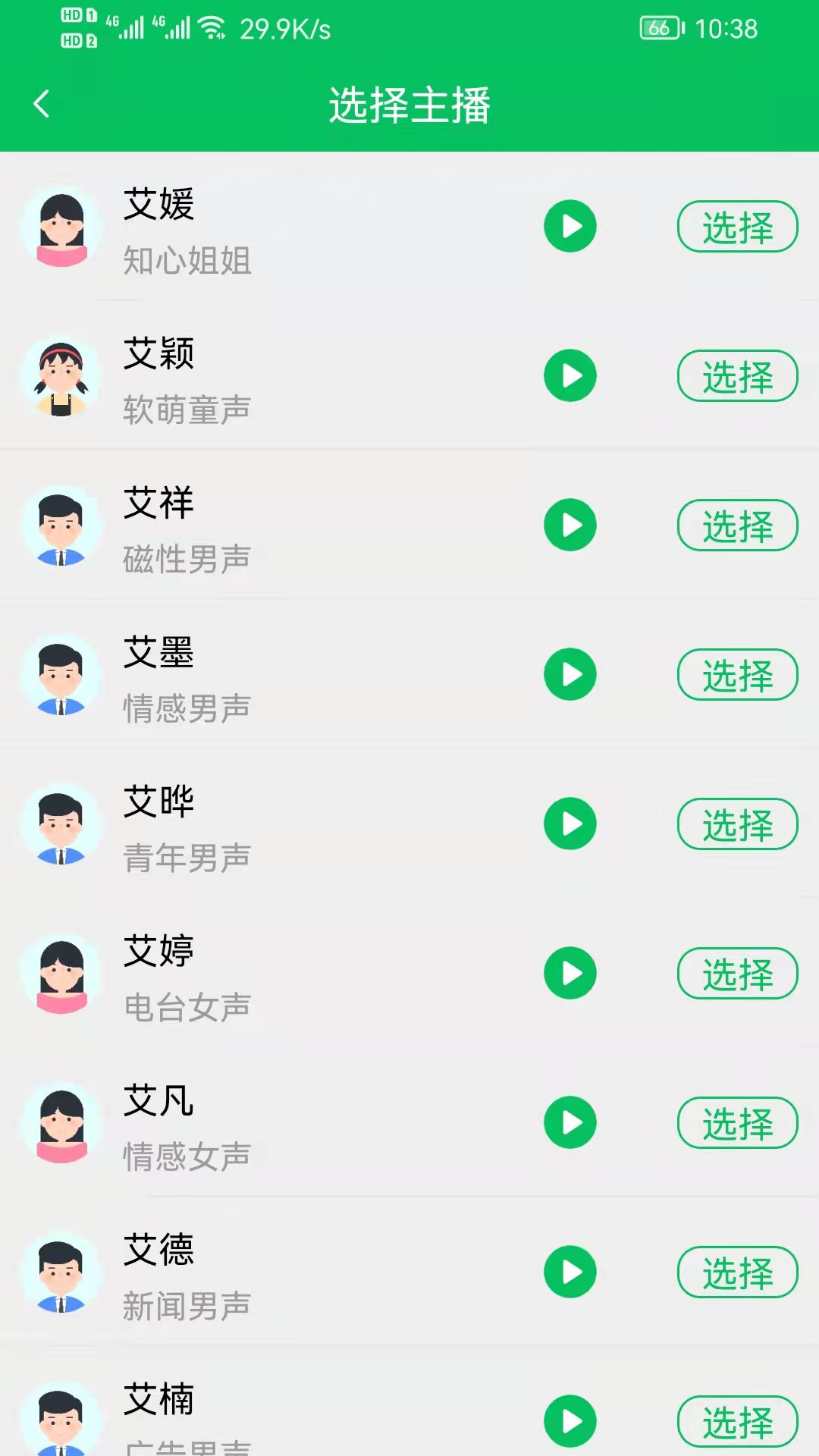
Task: Play 艾墨's 情感男声 sample
Action: click(x=570, y=673)
